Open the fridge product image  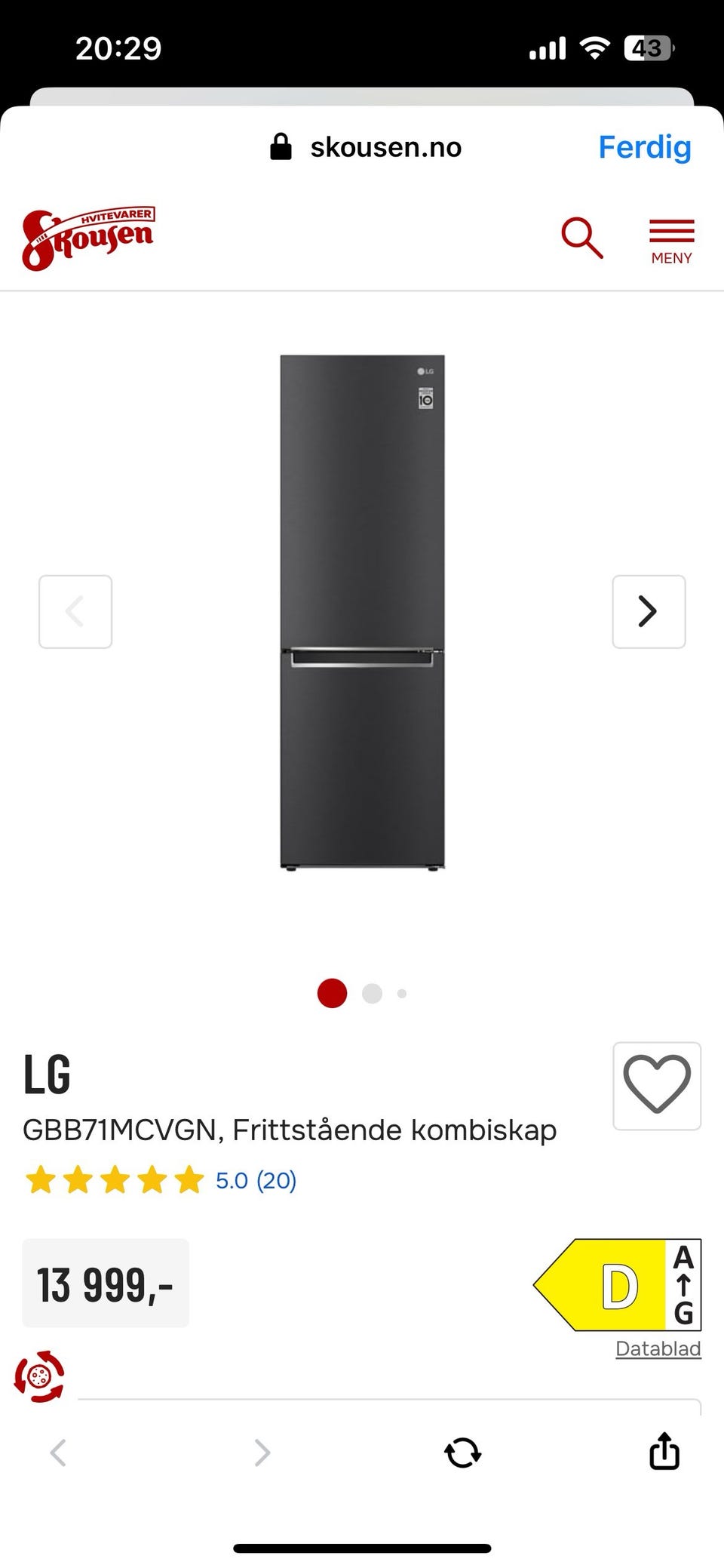coord(363,612)
